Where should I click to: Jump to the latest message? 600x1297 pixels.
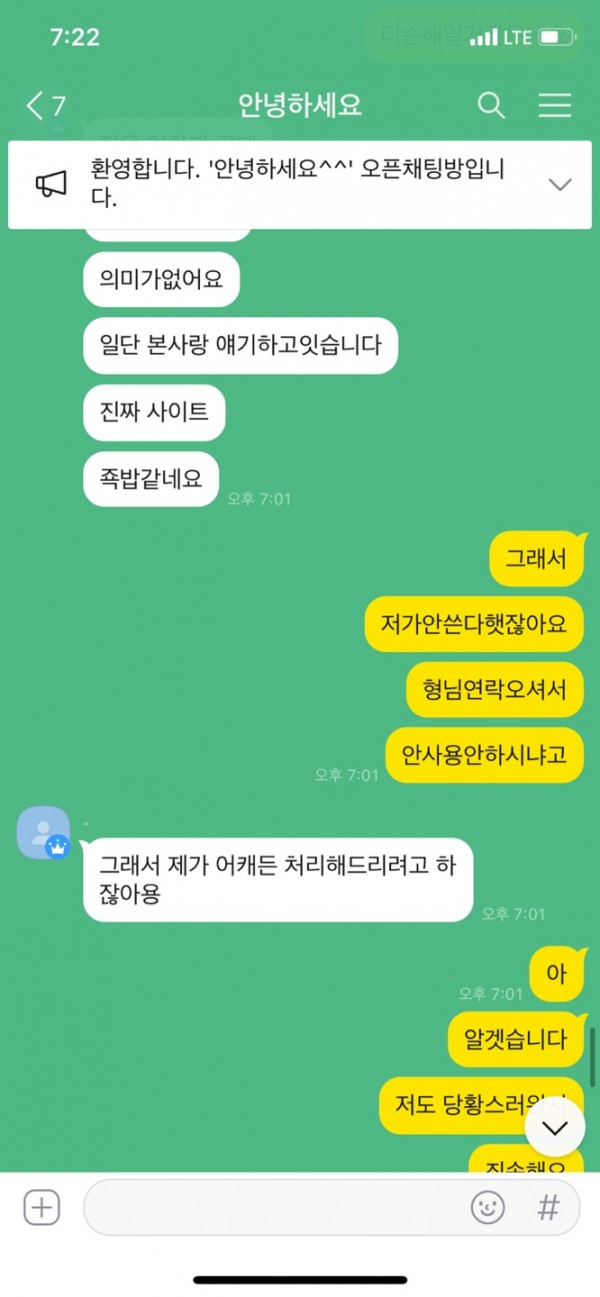554,1128
